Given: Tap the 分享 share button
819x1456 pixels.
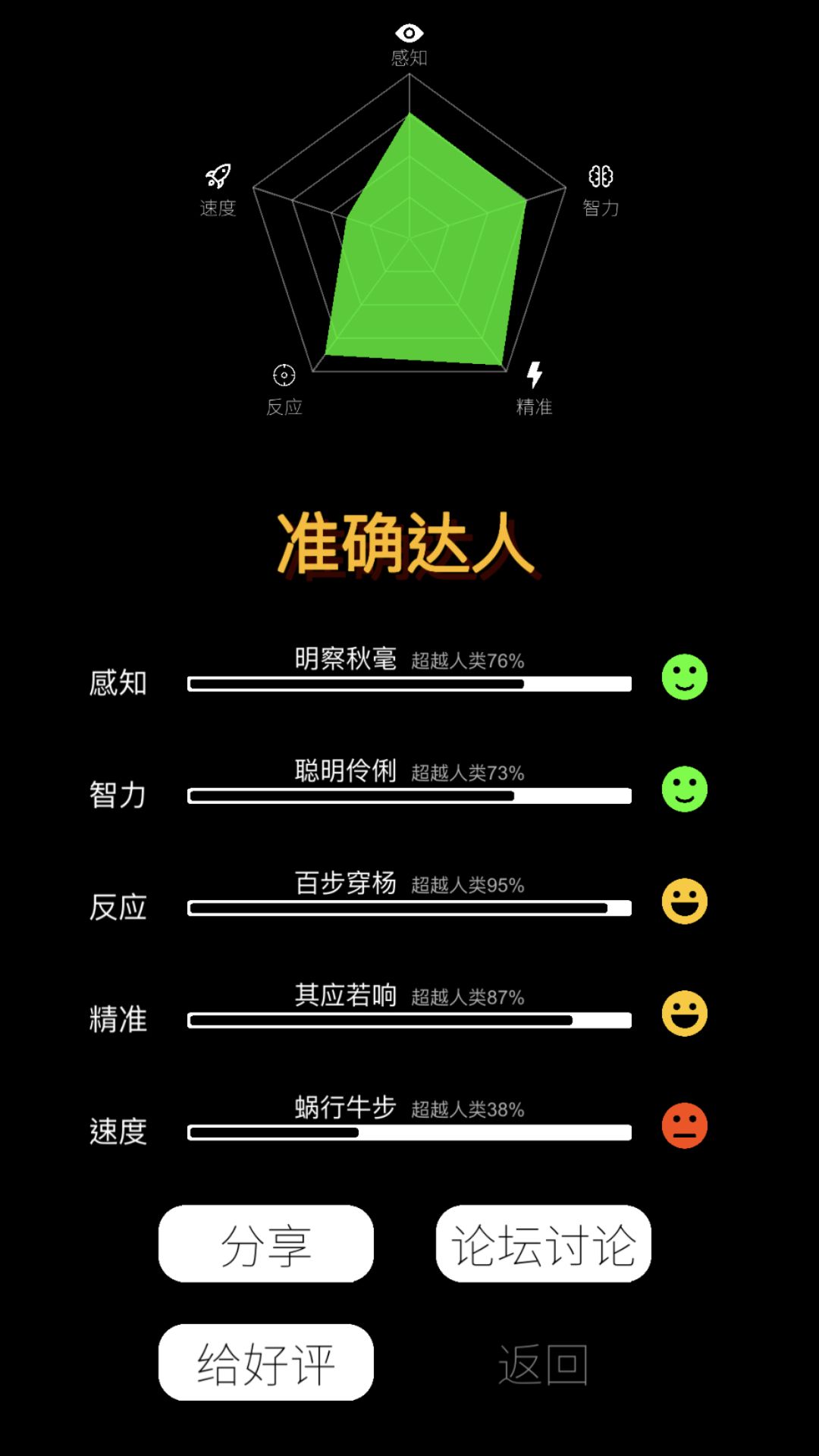Looking at the screenshot, I should point(266,1244).
